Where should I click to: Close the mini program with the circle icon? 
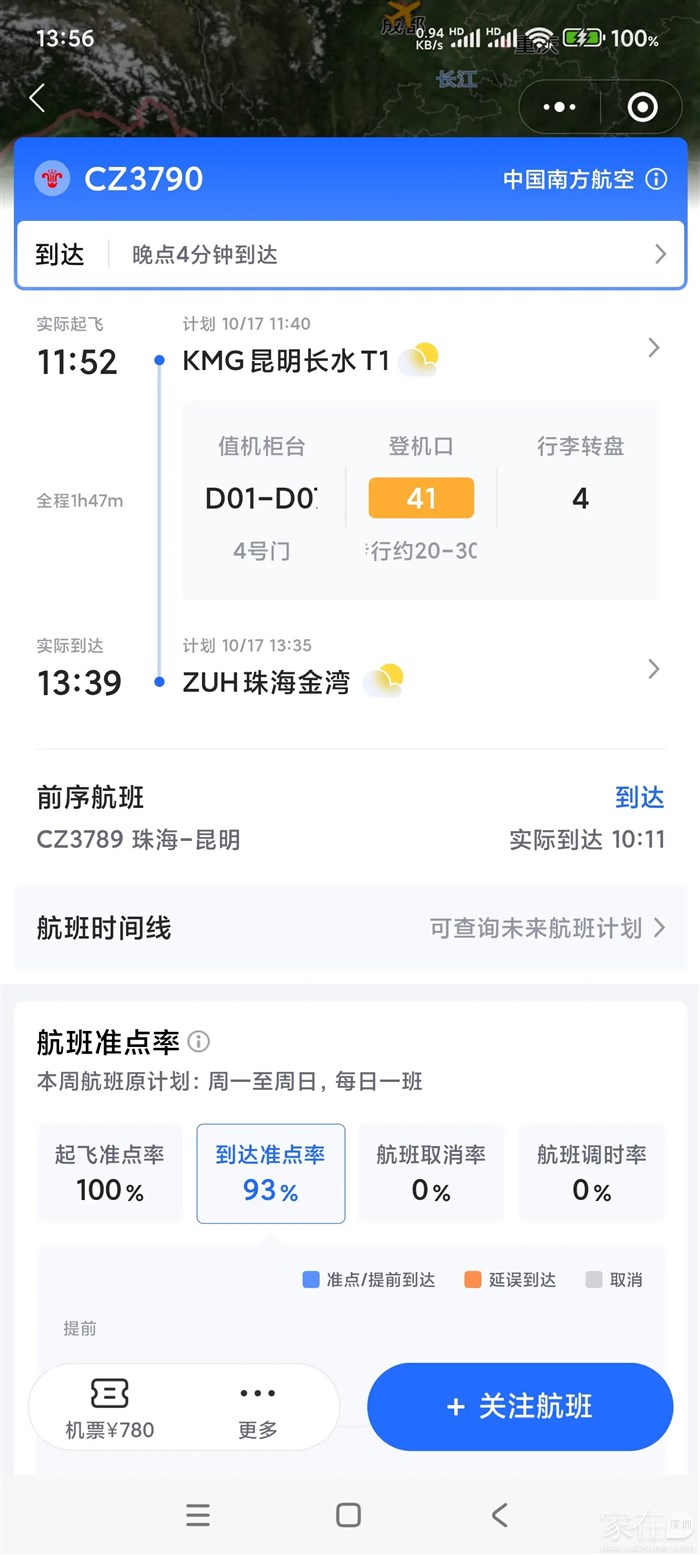[x=642, y=107]
